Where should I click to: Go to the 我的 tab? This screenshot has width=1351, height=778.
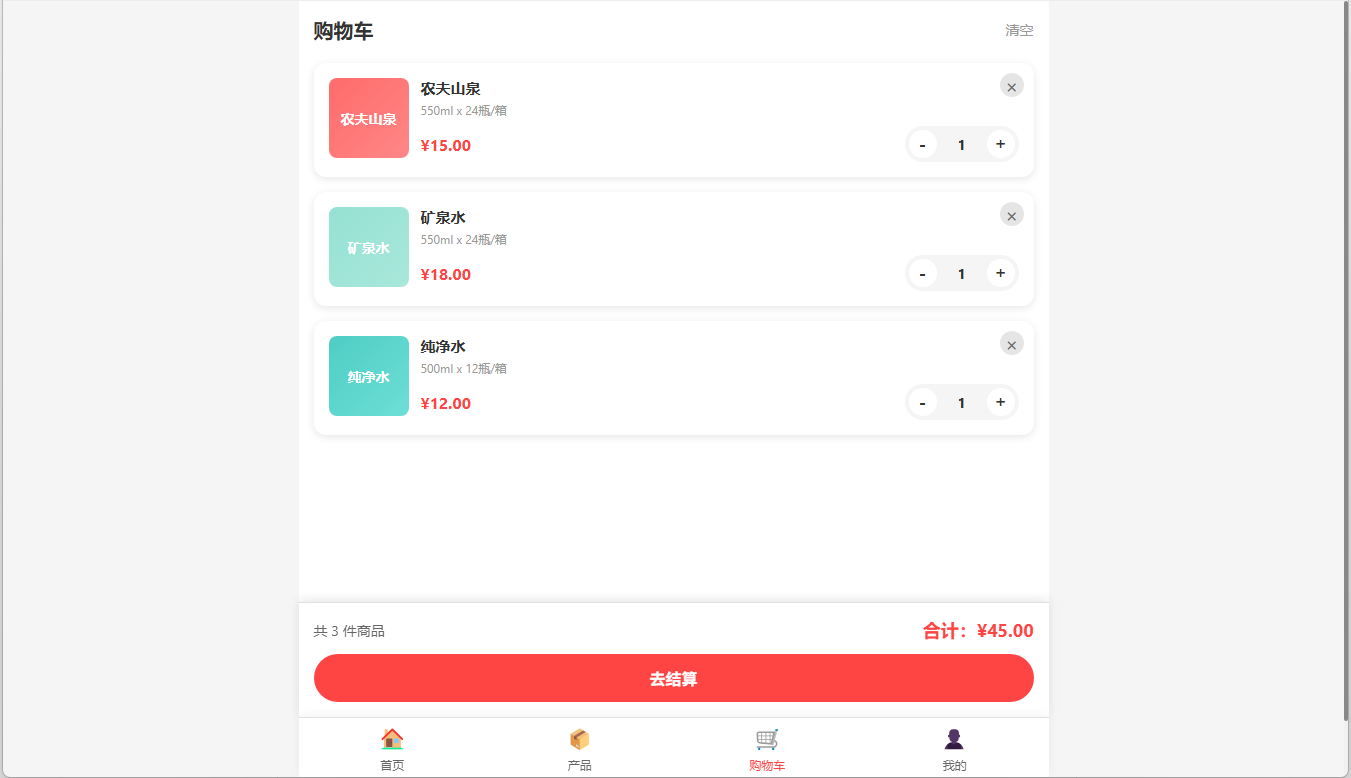click(954, 750)
